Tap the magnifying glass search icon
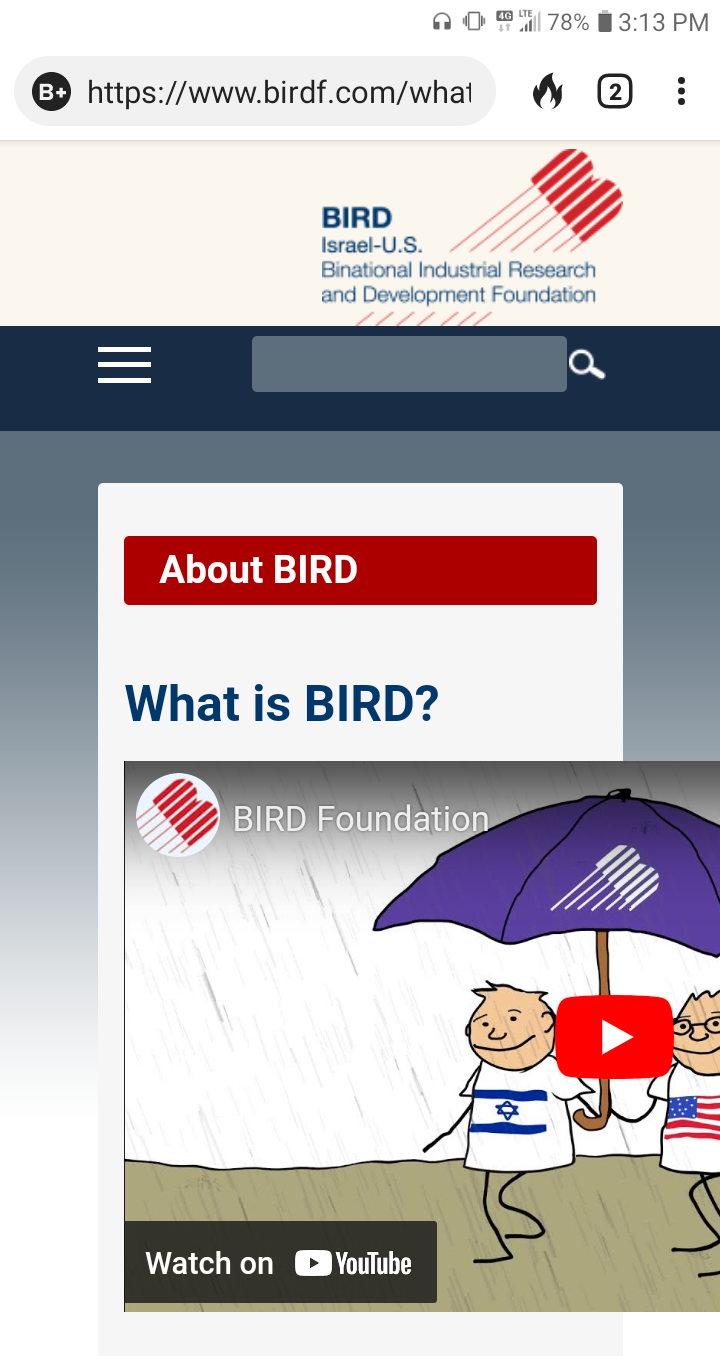Viewport: 720px width, 1356px height. [587, 365]
